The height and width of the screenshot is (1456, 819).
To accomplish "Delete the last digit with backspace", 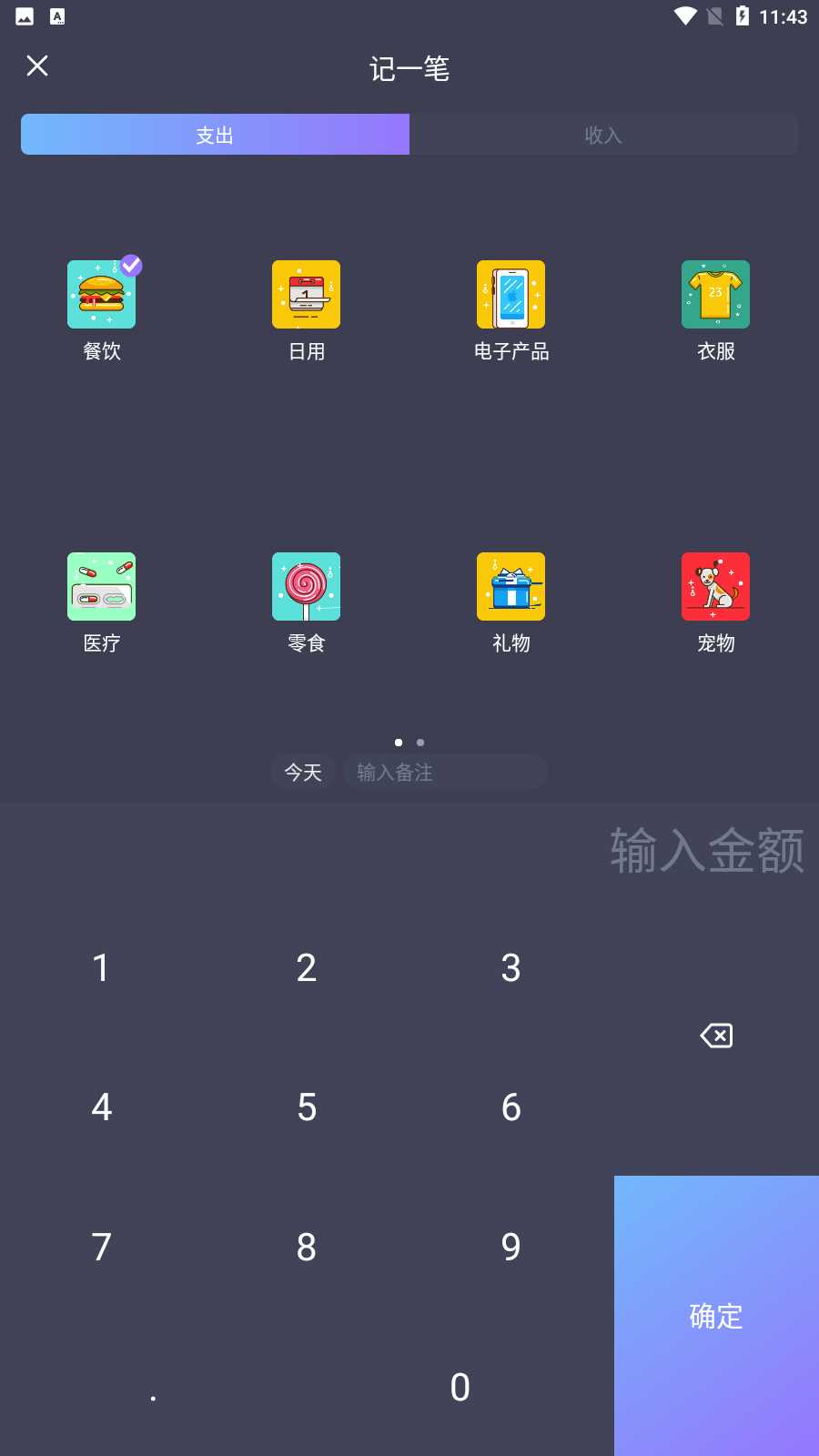I will tap(716, 1036).
